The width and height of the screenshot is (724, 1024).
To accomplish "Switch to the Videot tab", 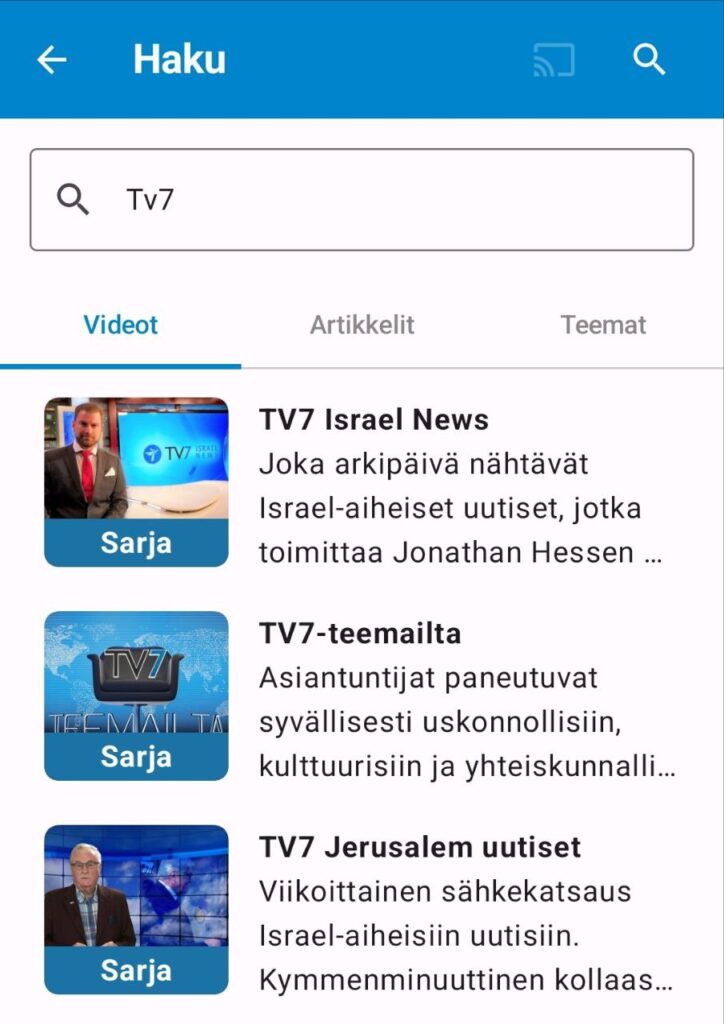I will point(120,325).
